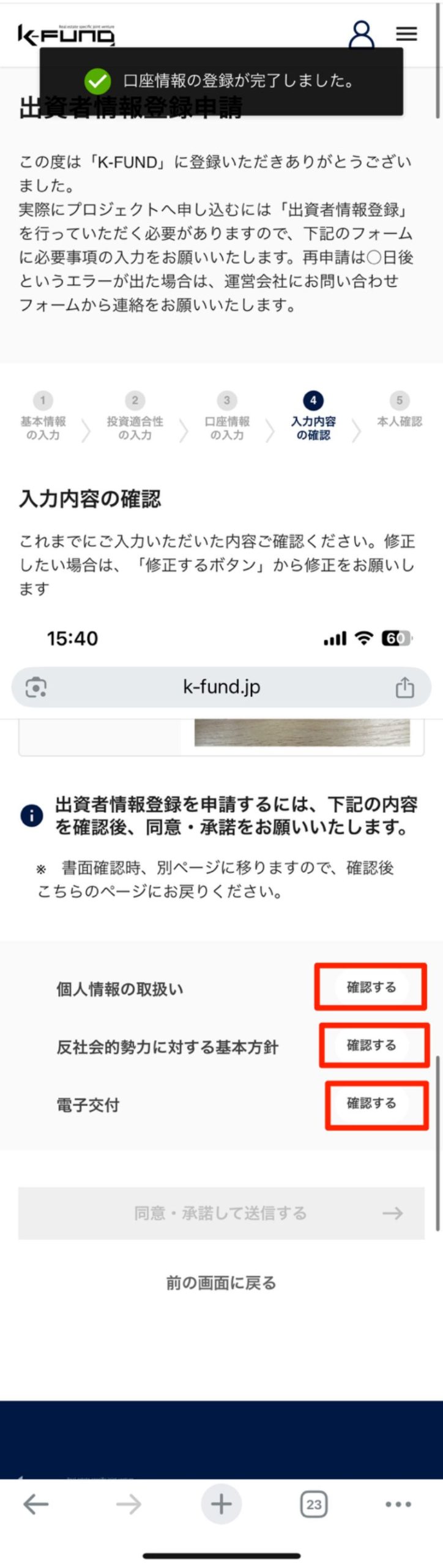This screenshot has height=1568, width=443.
Task: Tap 確認する for 個人情報の取扱い
Action: 371,987
